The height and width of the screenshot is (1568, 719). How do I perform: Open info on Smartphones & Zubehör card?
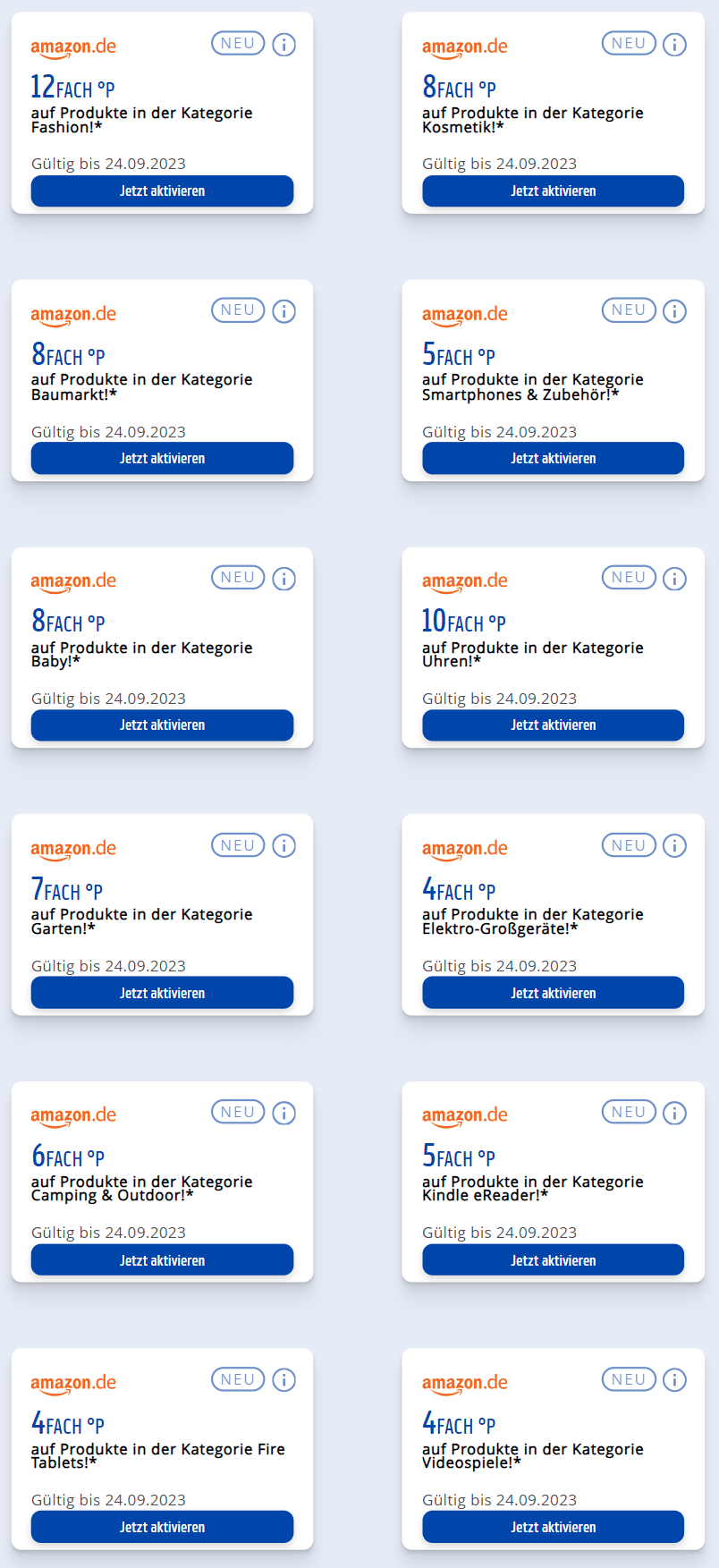tap(674, 311)
